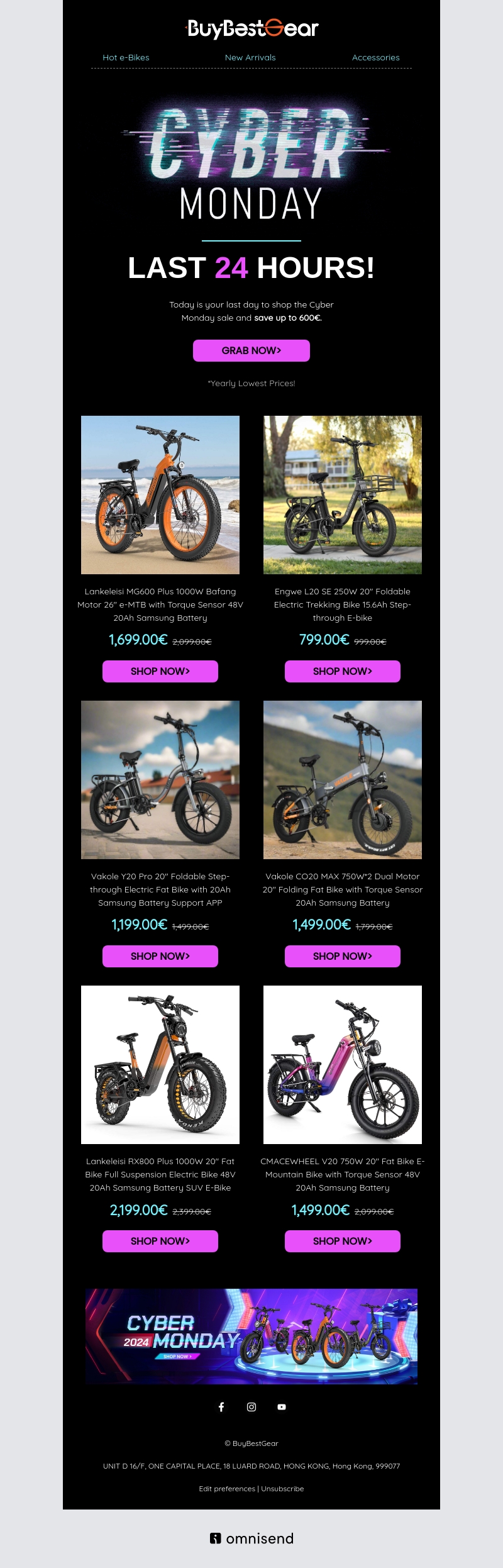Go to New Arrivals

point(250,57)
